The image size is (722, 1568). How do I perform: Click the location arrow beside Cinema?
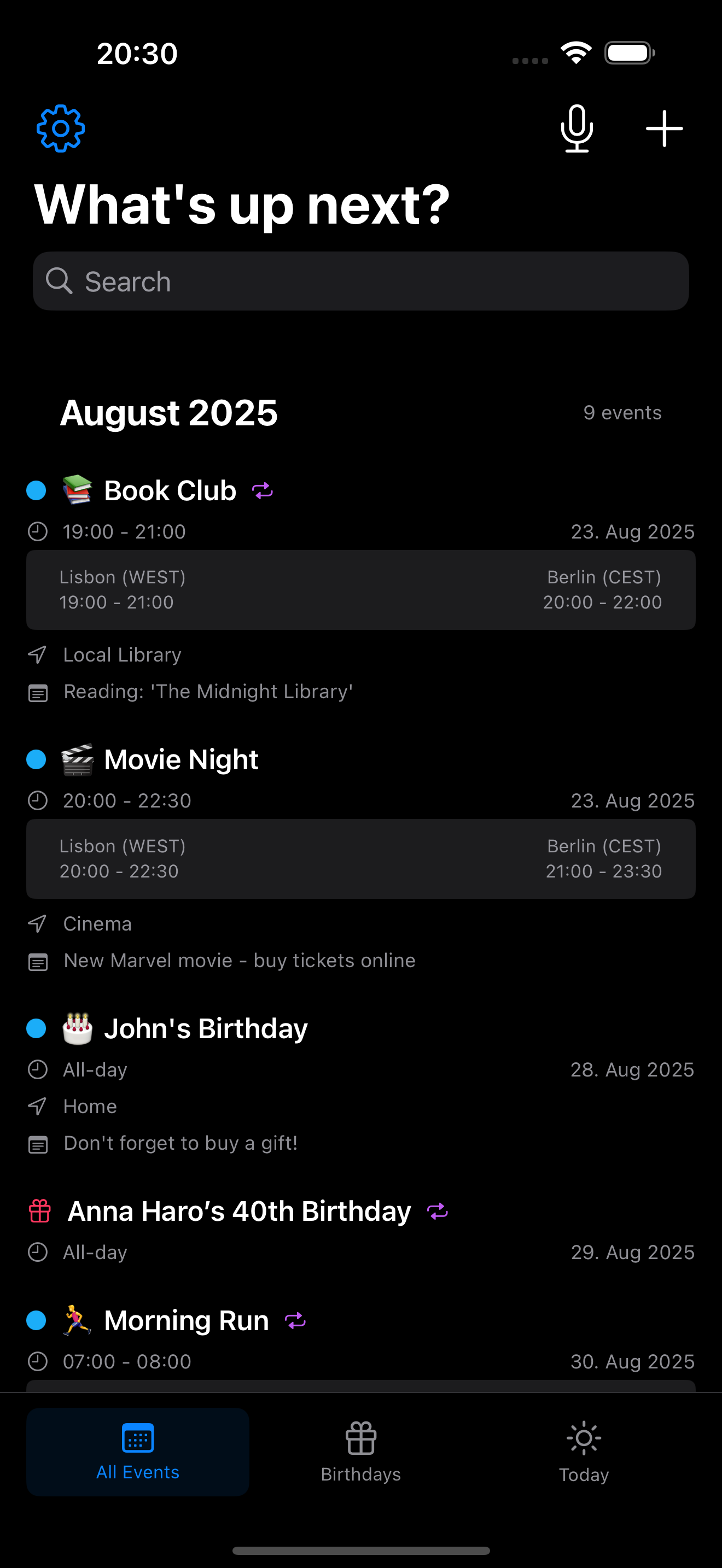pyautogui.click(x=38, y=923)
